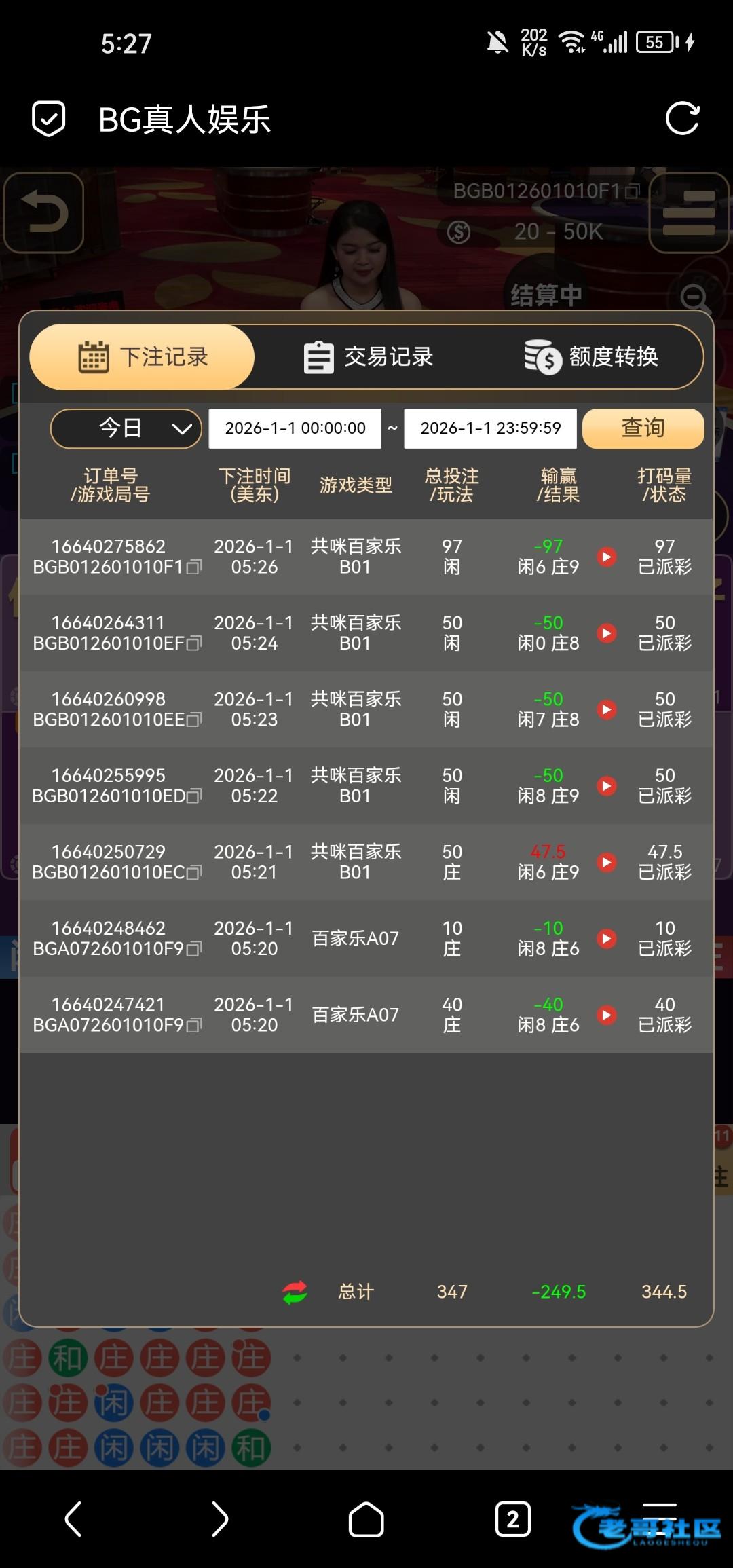Go to the browser home page
Screen dimensions: 733x1568
coord(366,1518)
